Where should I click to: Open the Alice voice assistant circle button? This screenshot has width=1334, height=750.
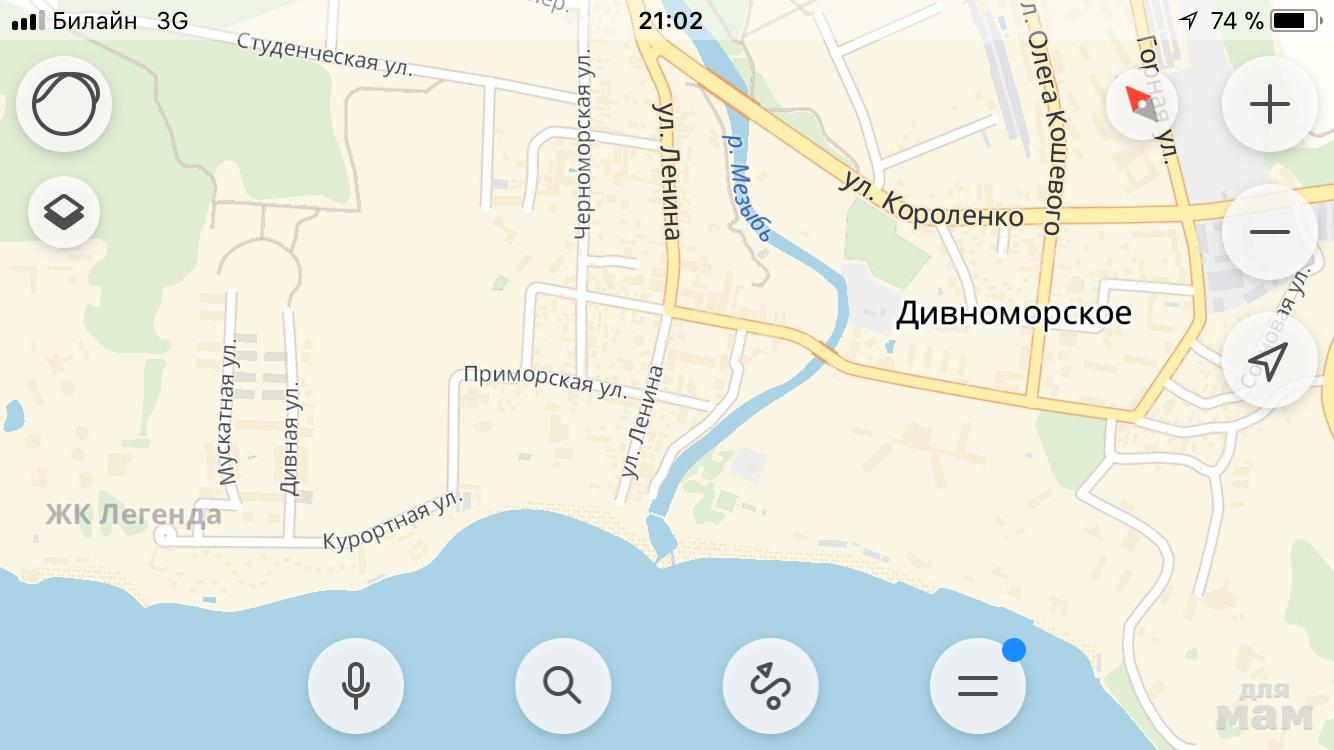point(65,104)
